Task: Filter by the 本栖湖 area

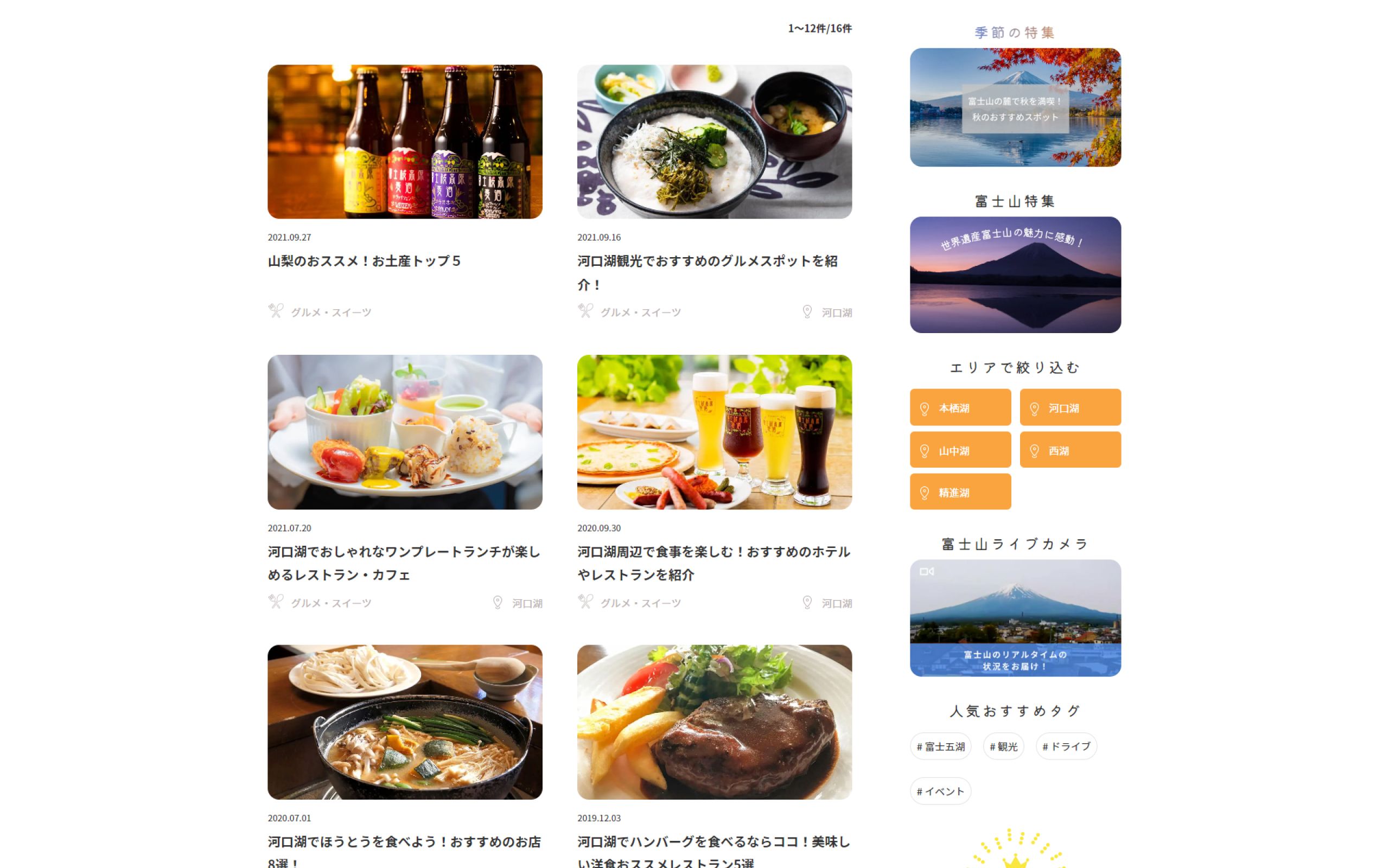Action: tap(960, 407)
